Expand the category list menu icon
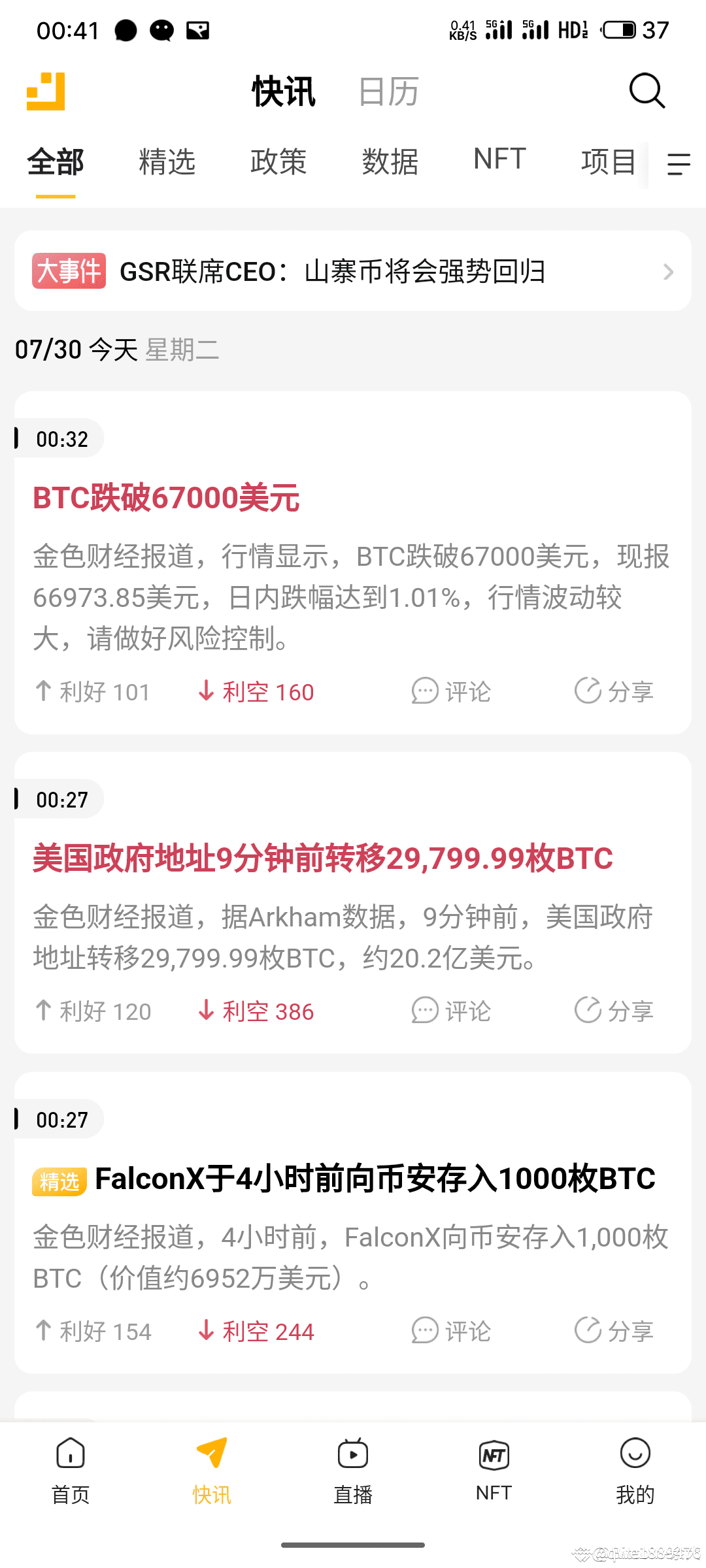Image resolution: width=706 pixels, height=1568 pixels. [x=679, y=164]
